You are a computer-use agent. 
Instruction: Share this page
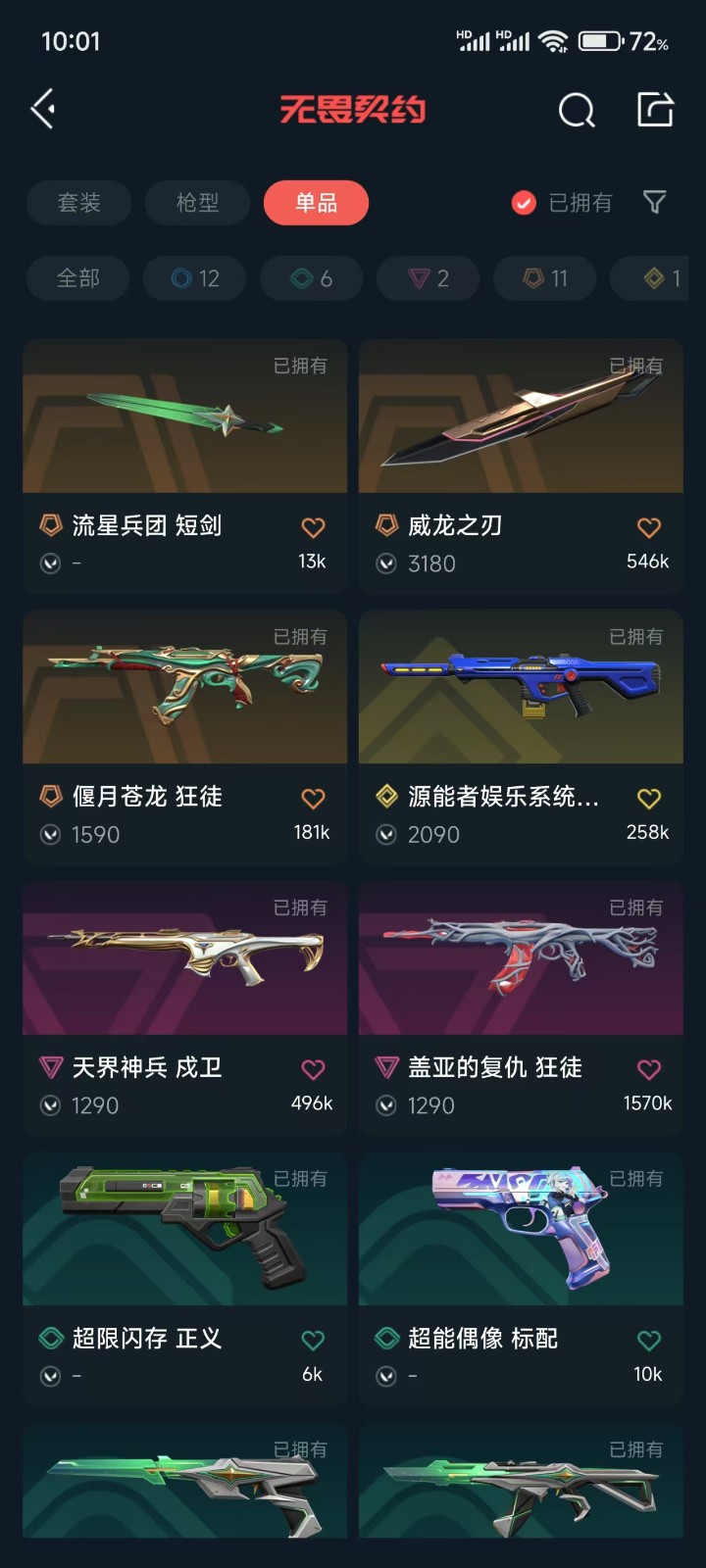click(655, 110)
